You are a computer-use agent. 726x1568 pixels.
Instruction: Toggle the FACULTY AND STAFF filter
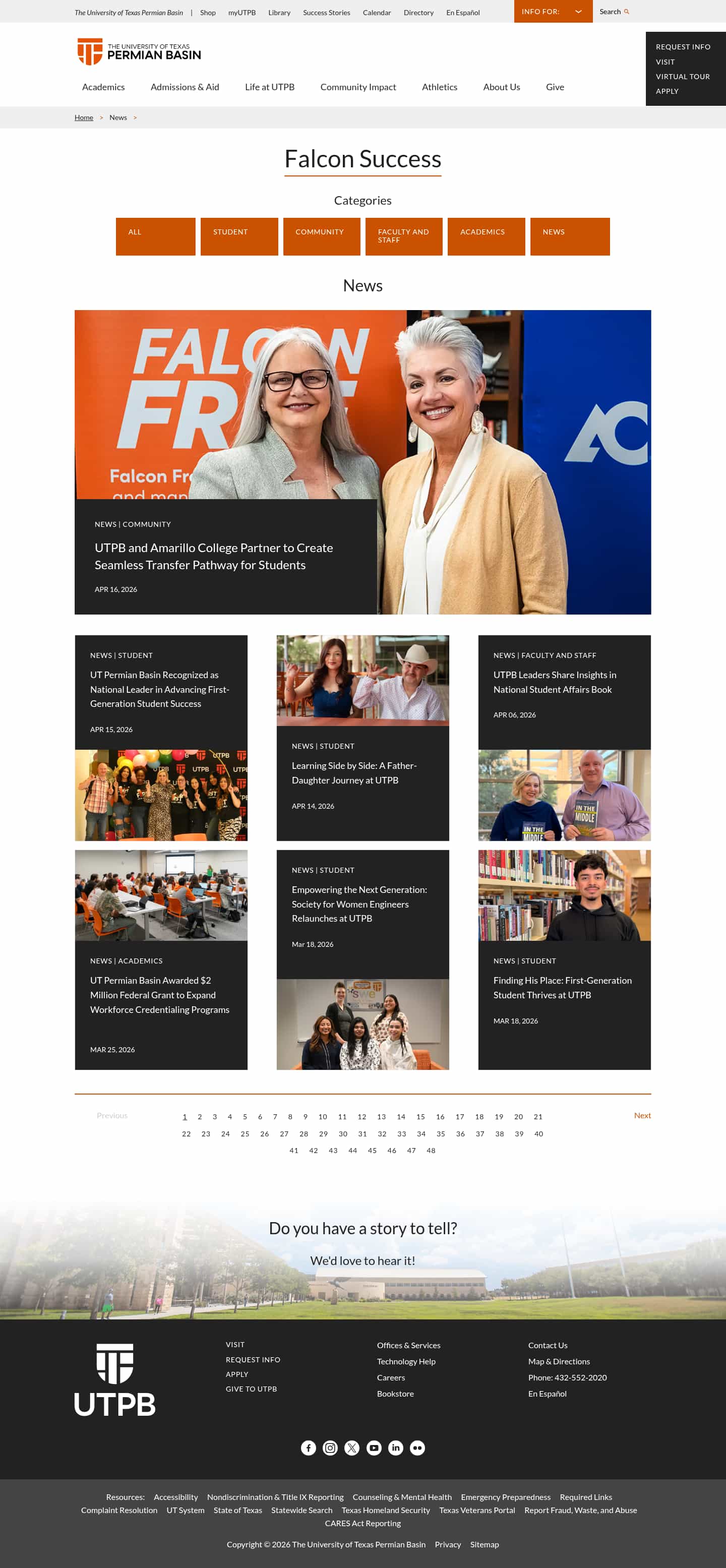pos(403,236)
